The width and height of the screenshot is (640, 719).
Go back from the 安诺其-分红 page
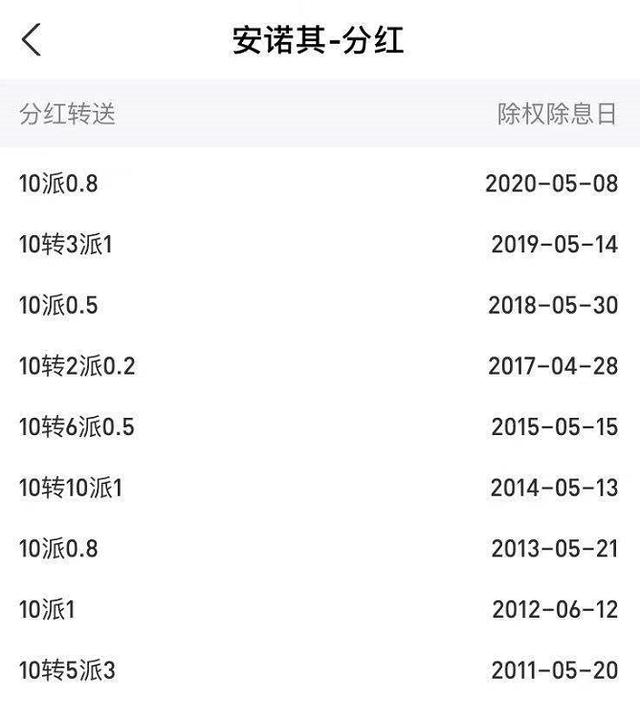[32, 40]
